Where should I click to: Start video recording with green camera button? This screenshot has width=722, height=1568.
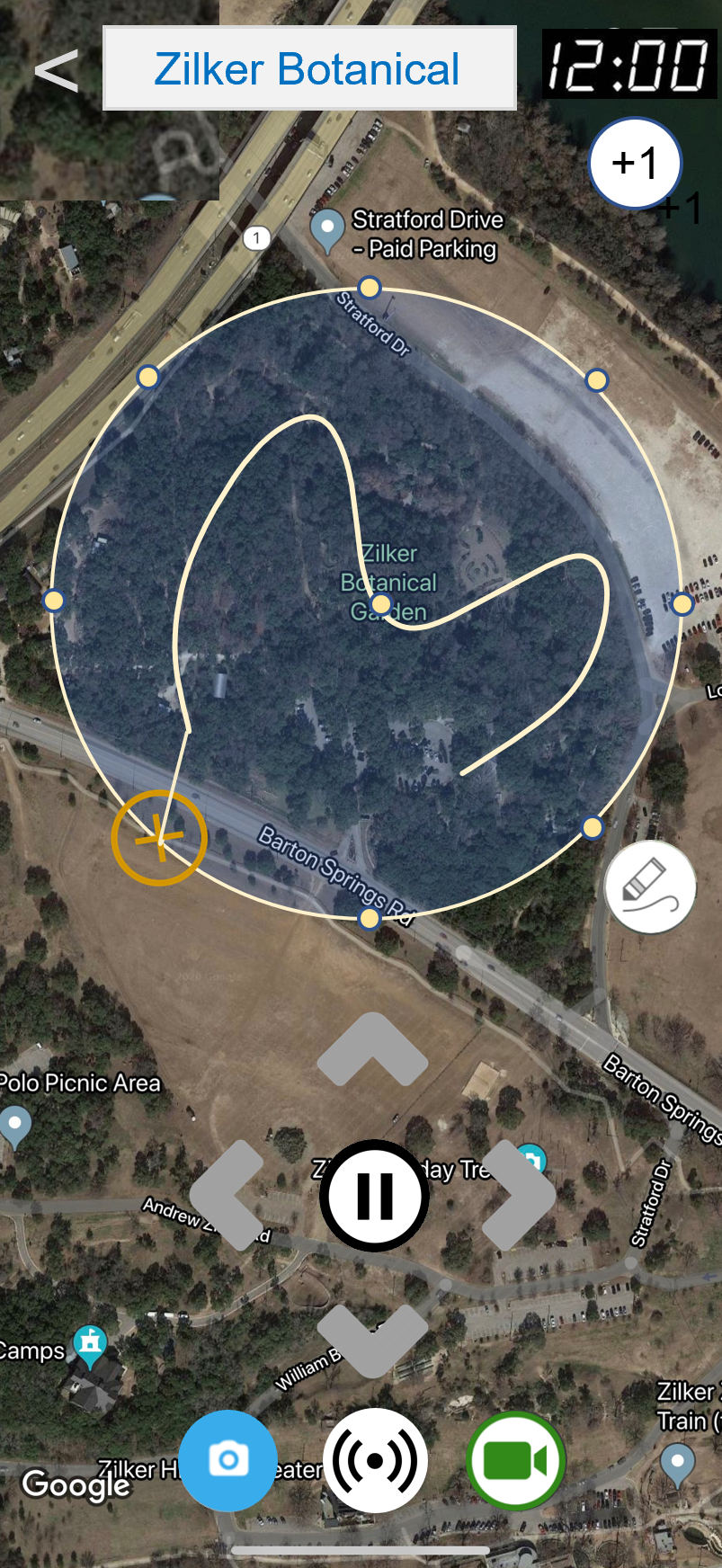tap(515, 1460)
